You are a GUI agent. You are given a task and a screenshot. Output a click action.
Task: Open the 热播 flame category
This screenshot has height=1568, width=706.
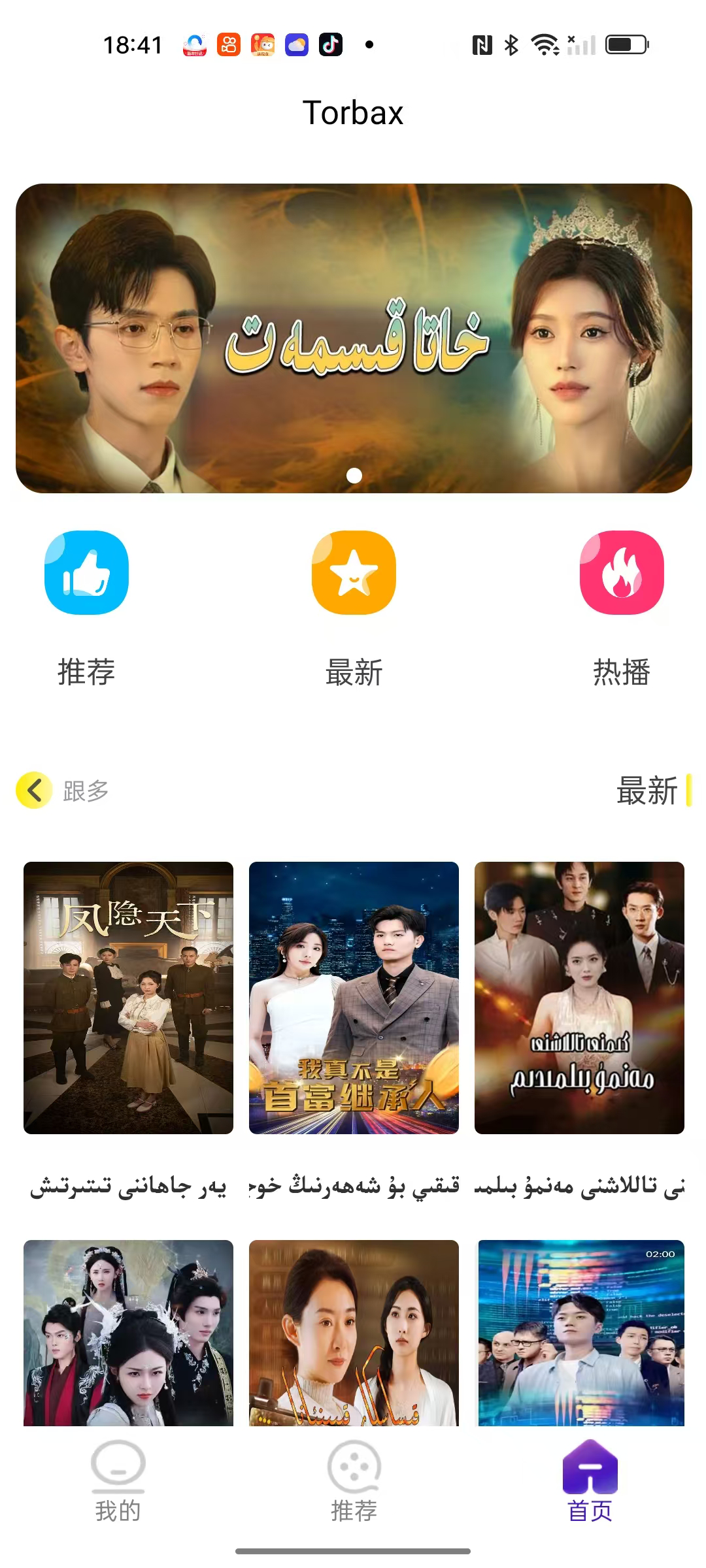622,573
